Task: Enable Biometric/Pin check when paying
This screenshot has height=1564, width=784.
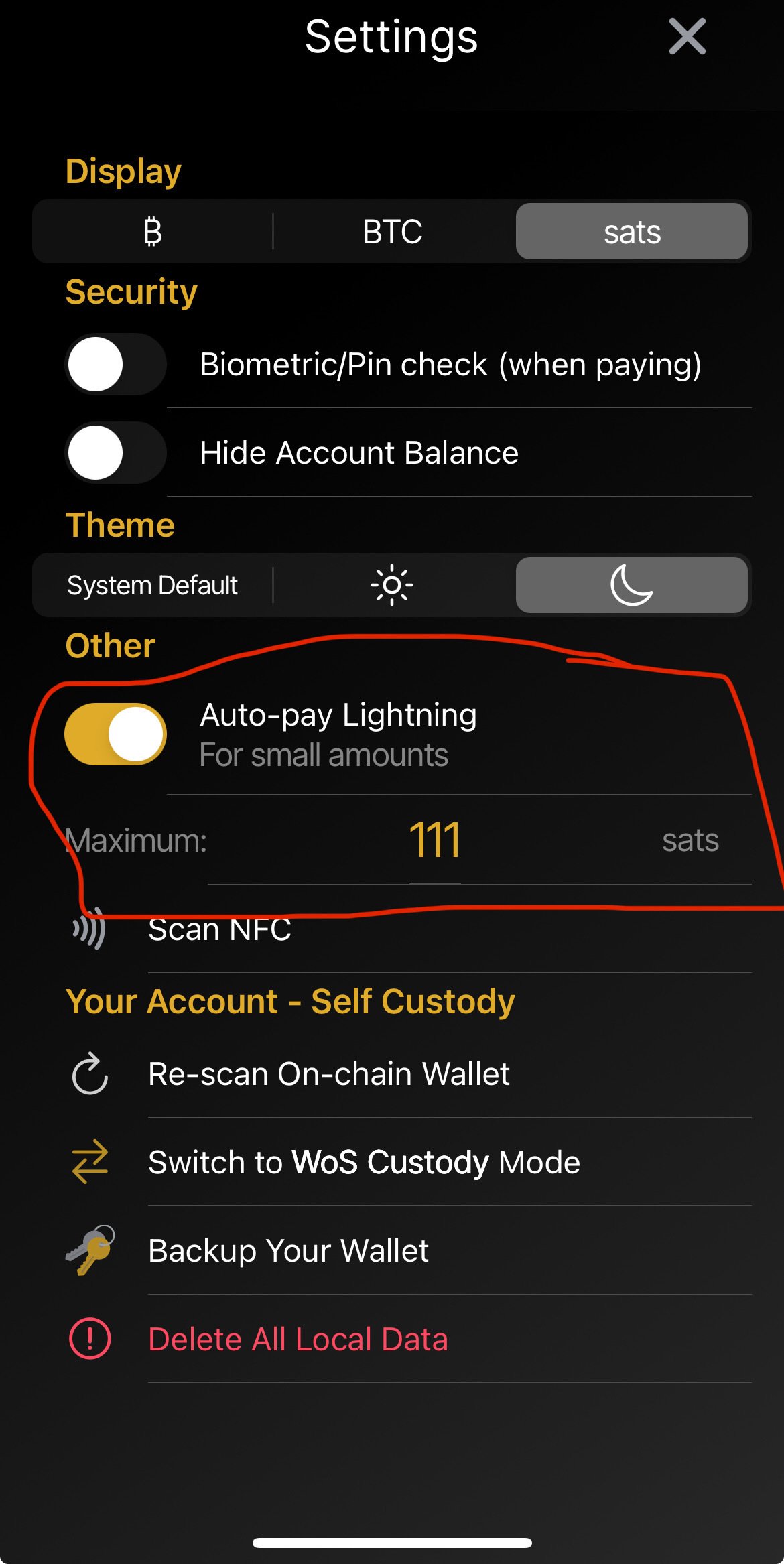Action: click(x=115, y=364)
